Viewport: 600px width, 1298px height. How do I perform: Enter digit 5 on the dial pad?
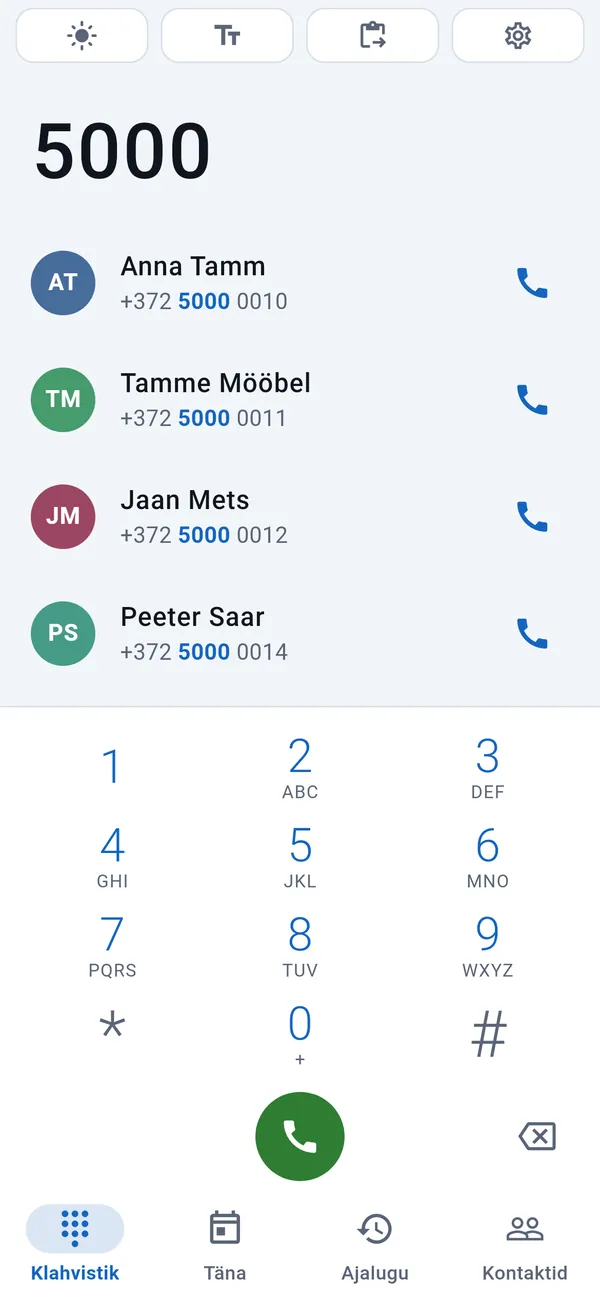[x=300, y=857]
